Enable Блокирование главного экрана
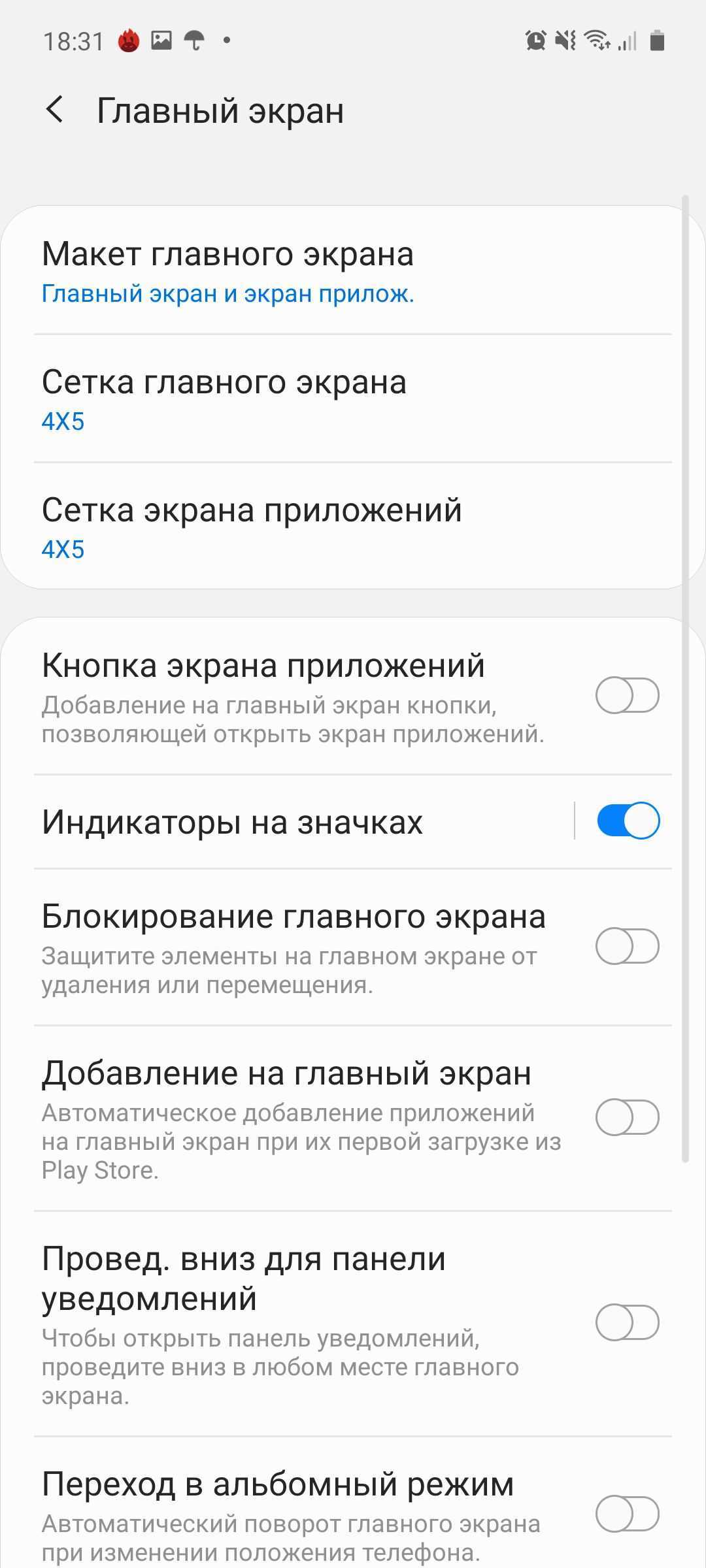This screenshot has width=706, height=1568. (627, 946)
